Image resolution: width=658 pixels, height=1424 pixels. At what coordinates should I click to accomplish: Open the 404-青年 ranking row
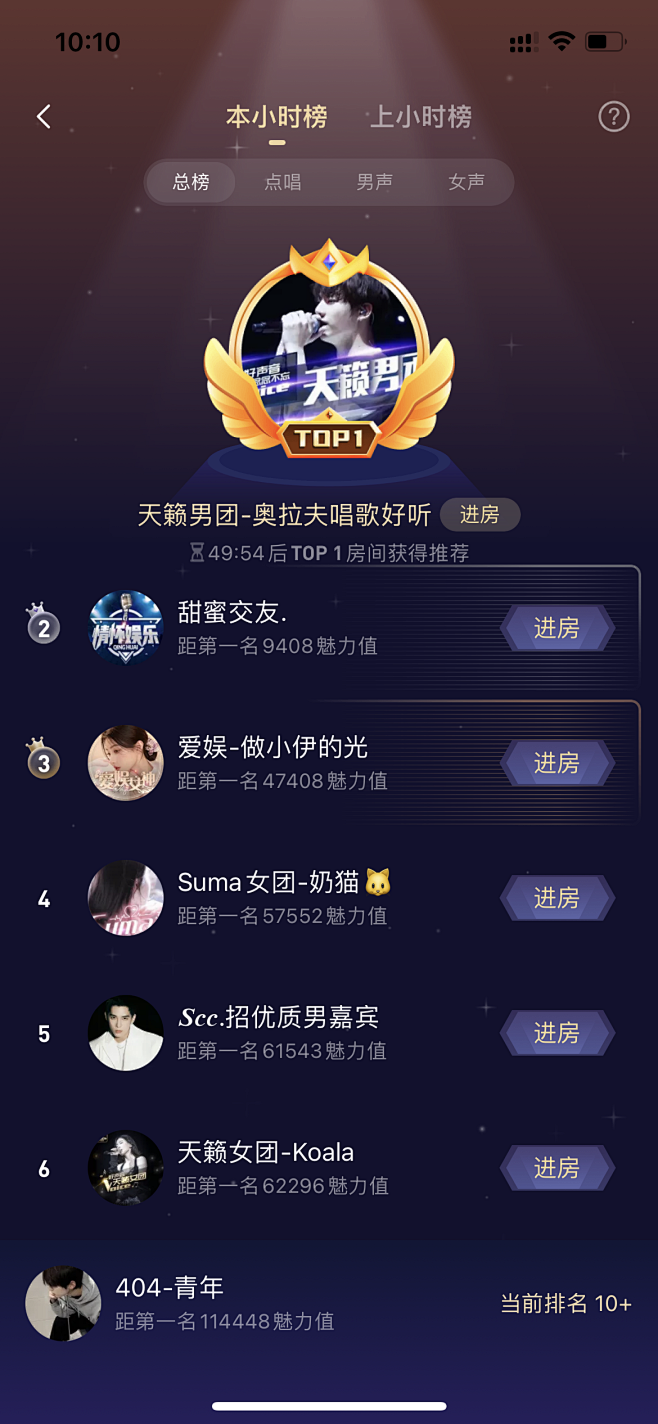click(329, 1304)
